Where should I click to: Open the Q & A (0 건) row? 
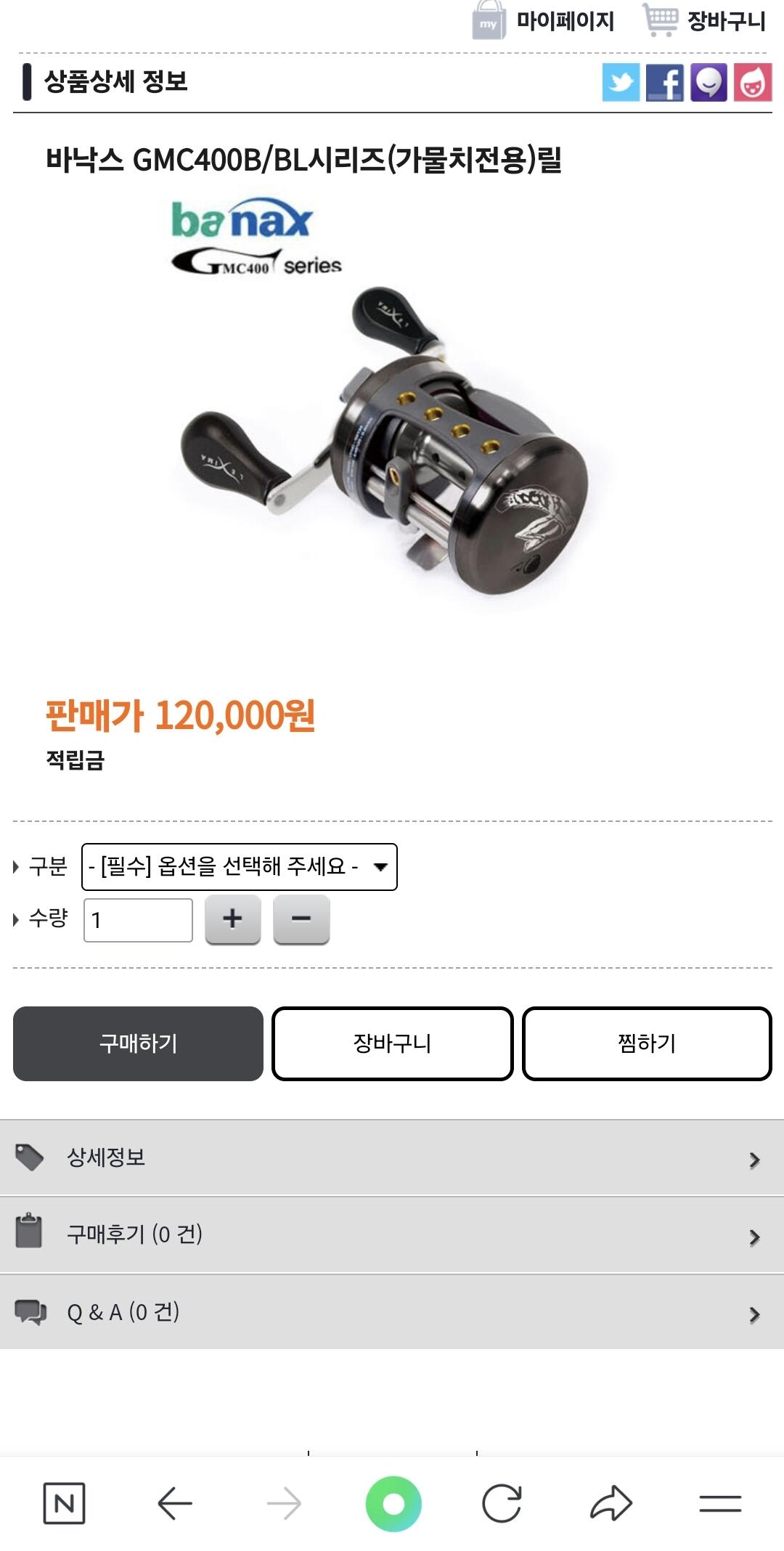392,1312
